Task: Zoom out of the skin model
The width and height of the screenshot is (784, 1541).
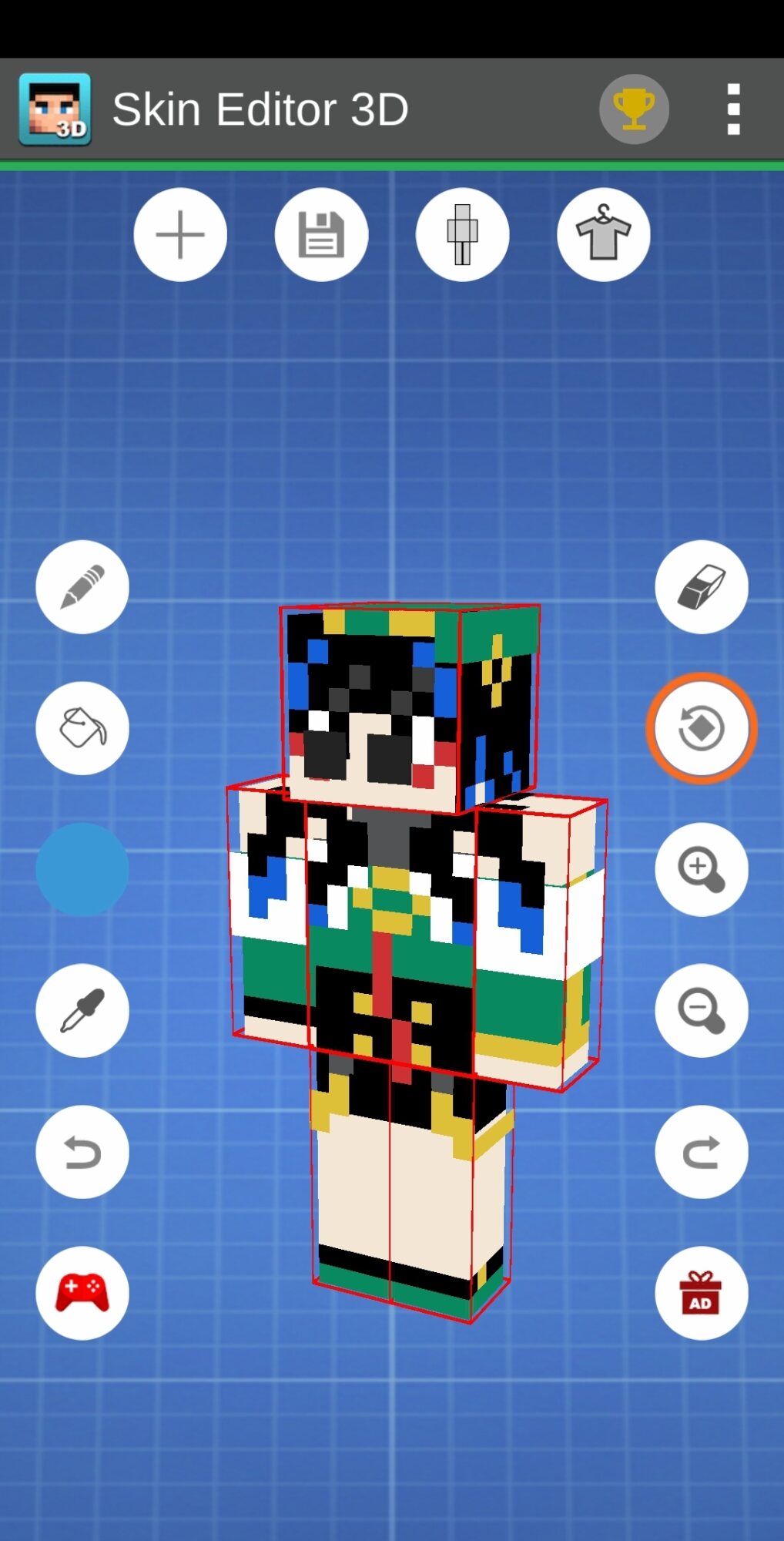Action: pos(701,1010)
